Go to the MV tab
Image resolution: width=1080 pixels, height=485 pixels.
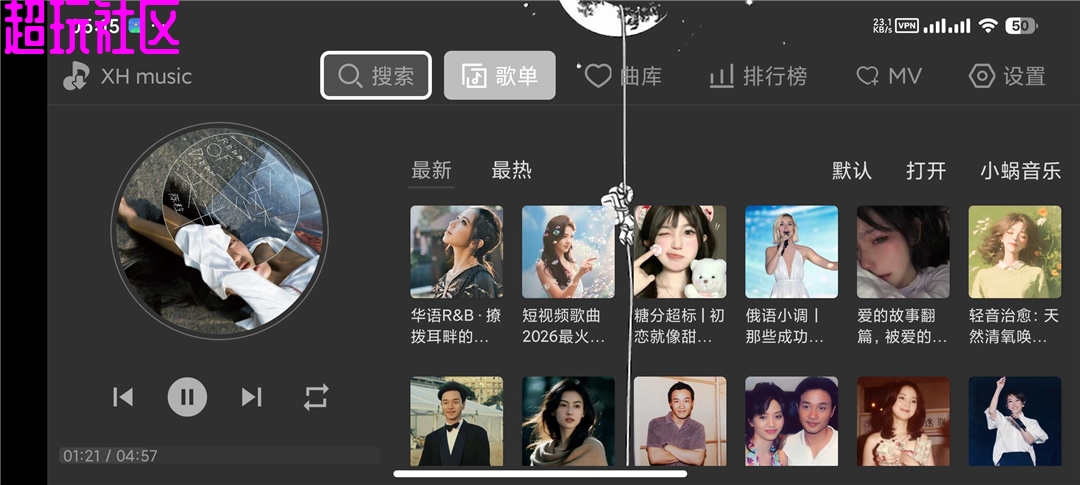(x=889, y=76)
